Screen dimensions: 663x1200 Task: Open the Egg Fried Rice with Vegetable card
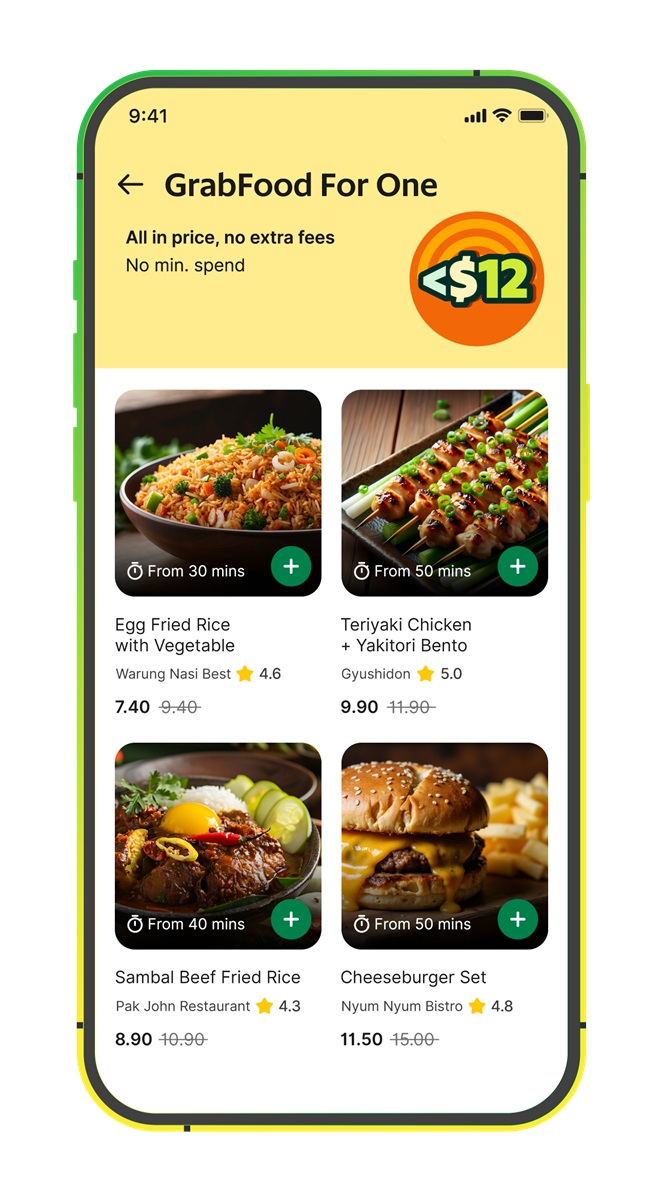(218, 554)
